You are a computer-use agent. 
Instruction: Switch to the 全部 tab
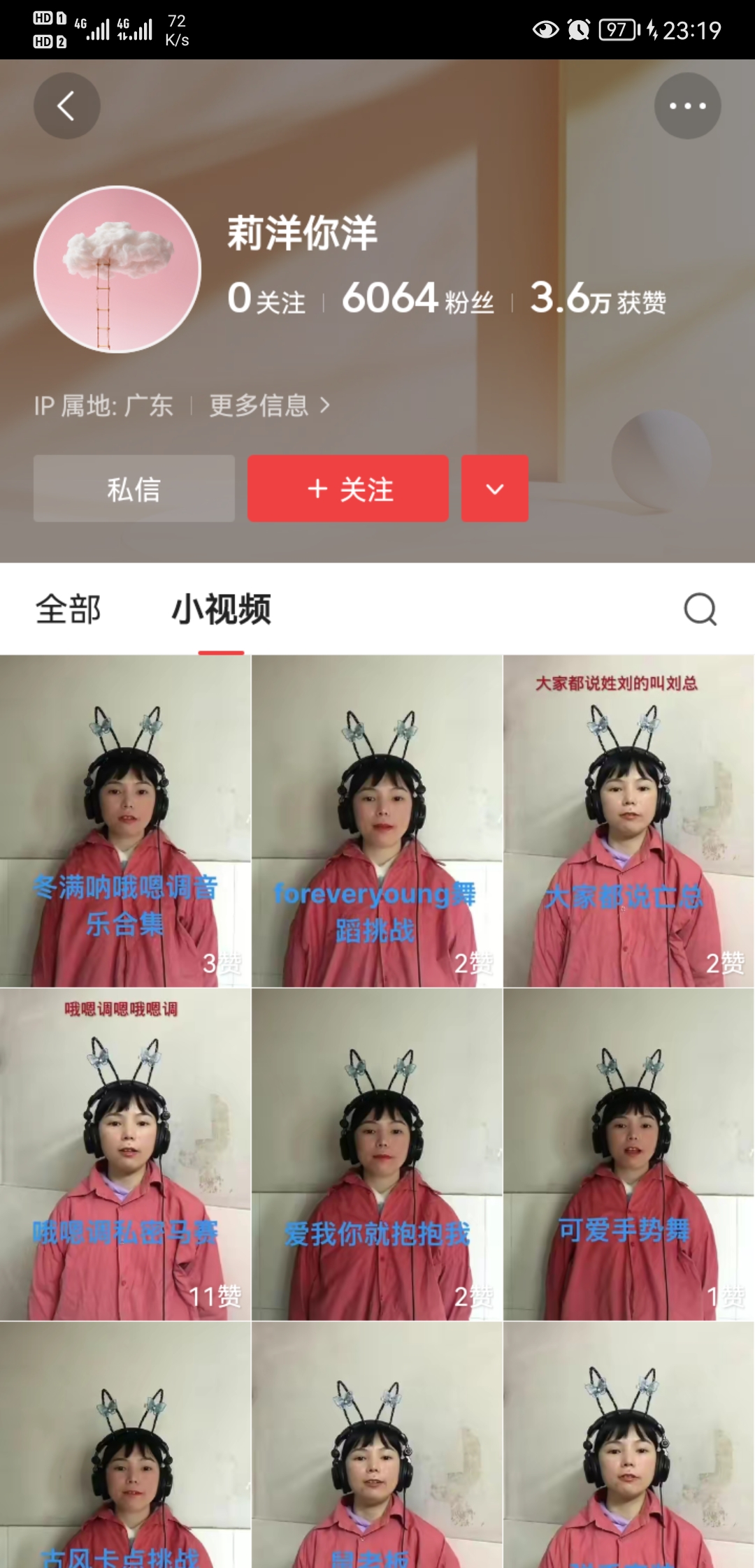tap(69, 609)
